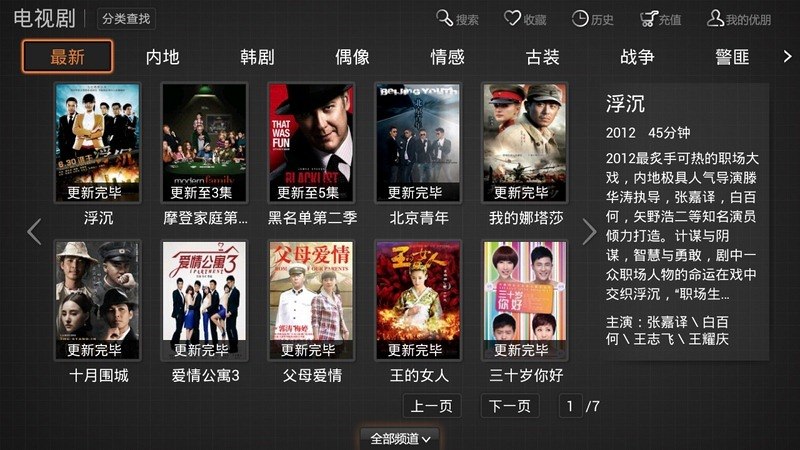
Task: Open 充值 recharge page
Action: point(661,19)
